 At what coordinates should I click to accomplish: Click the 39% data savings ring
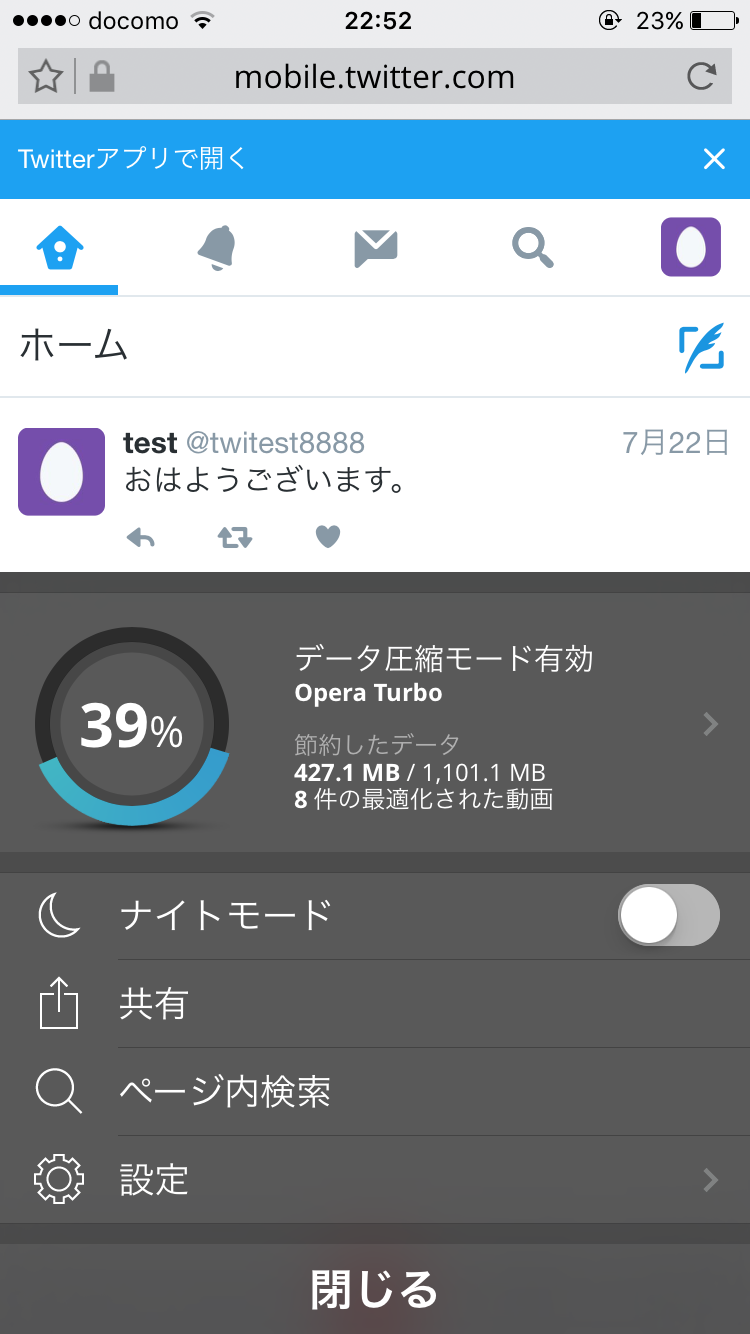click(131, 724)
